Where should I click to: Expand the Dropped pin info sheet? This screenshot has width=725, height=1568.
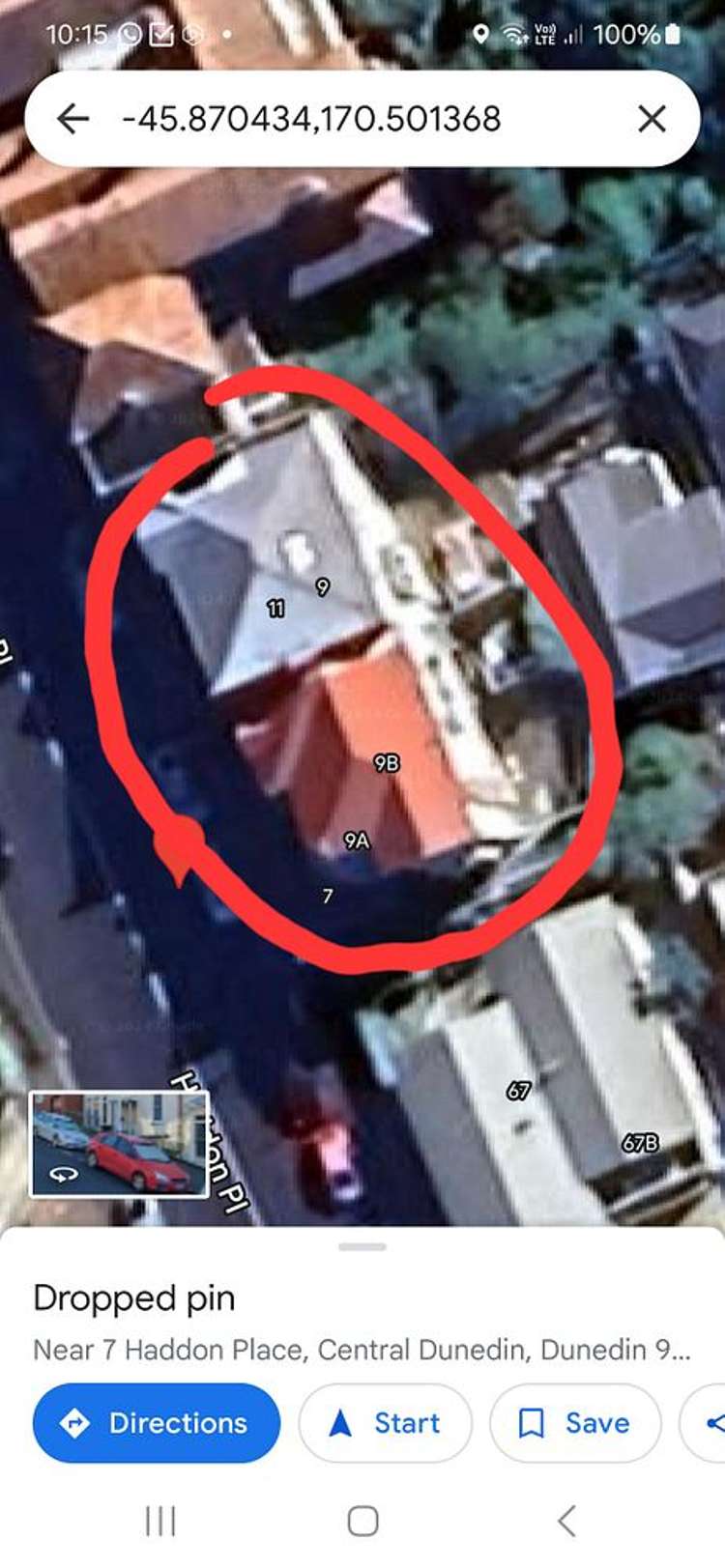pyautogui.click(x=362, y=1247)
